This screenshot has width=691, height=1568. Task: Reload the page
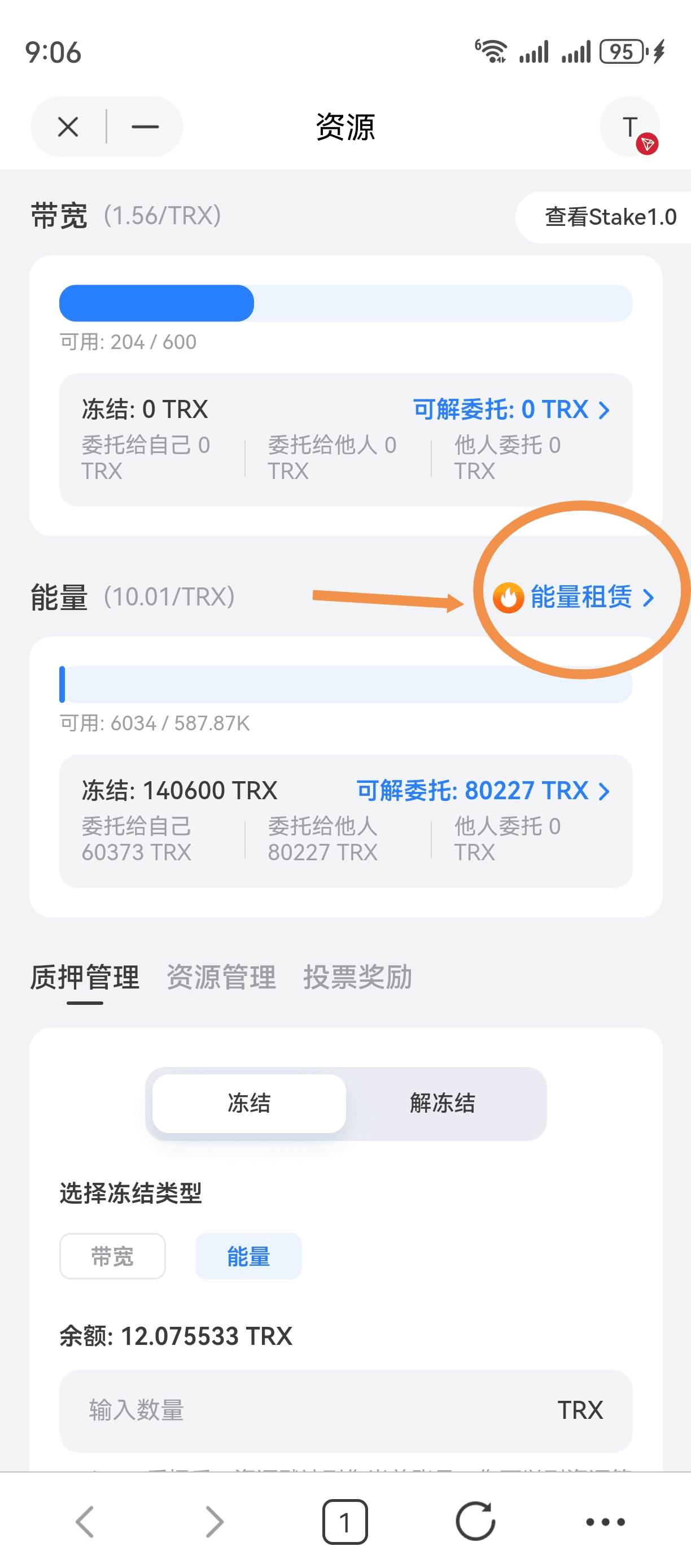click(476, 1522)
